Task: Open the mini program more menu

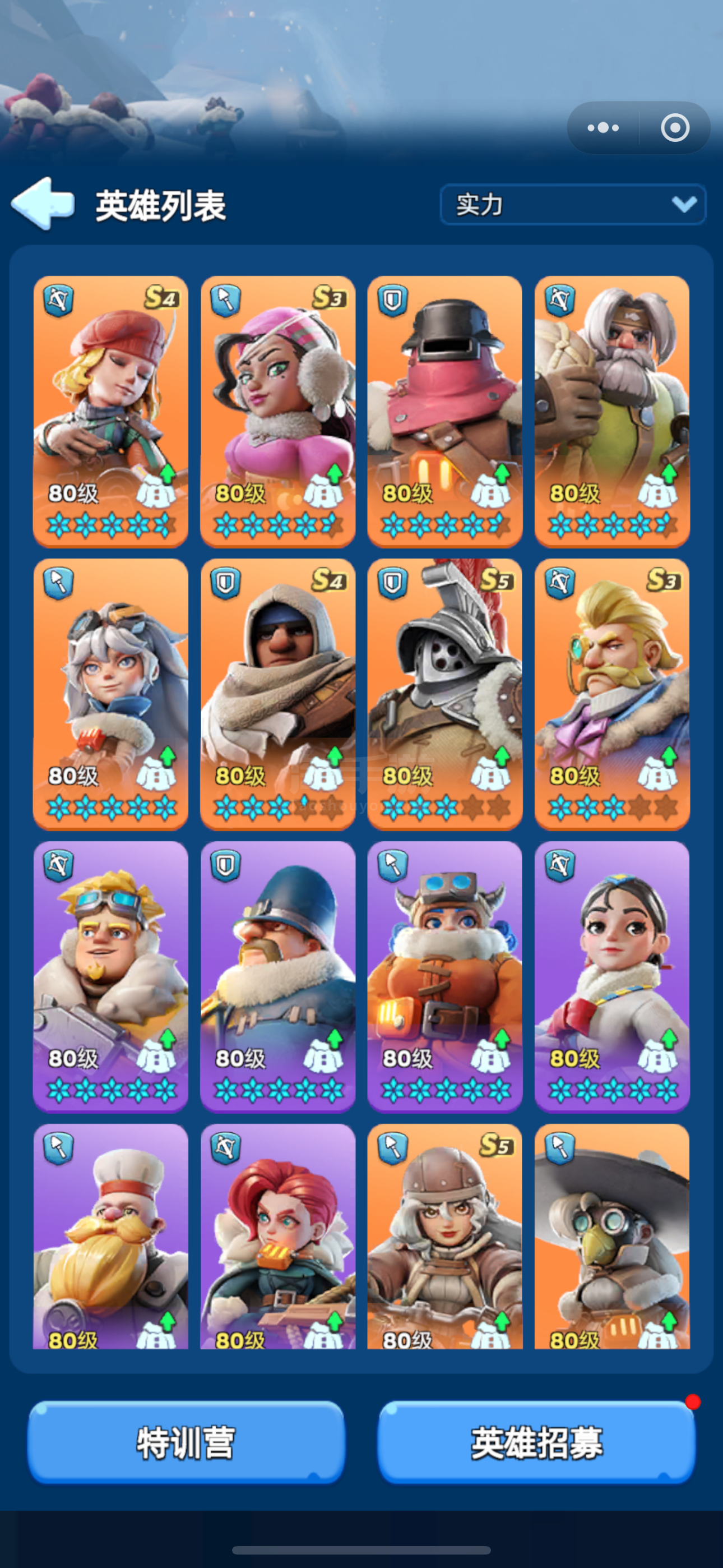Action: click(x=602, y=128)
